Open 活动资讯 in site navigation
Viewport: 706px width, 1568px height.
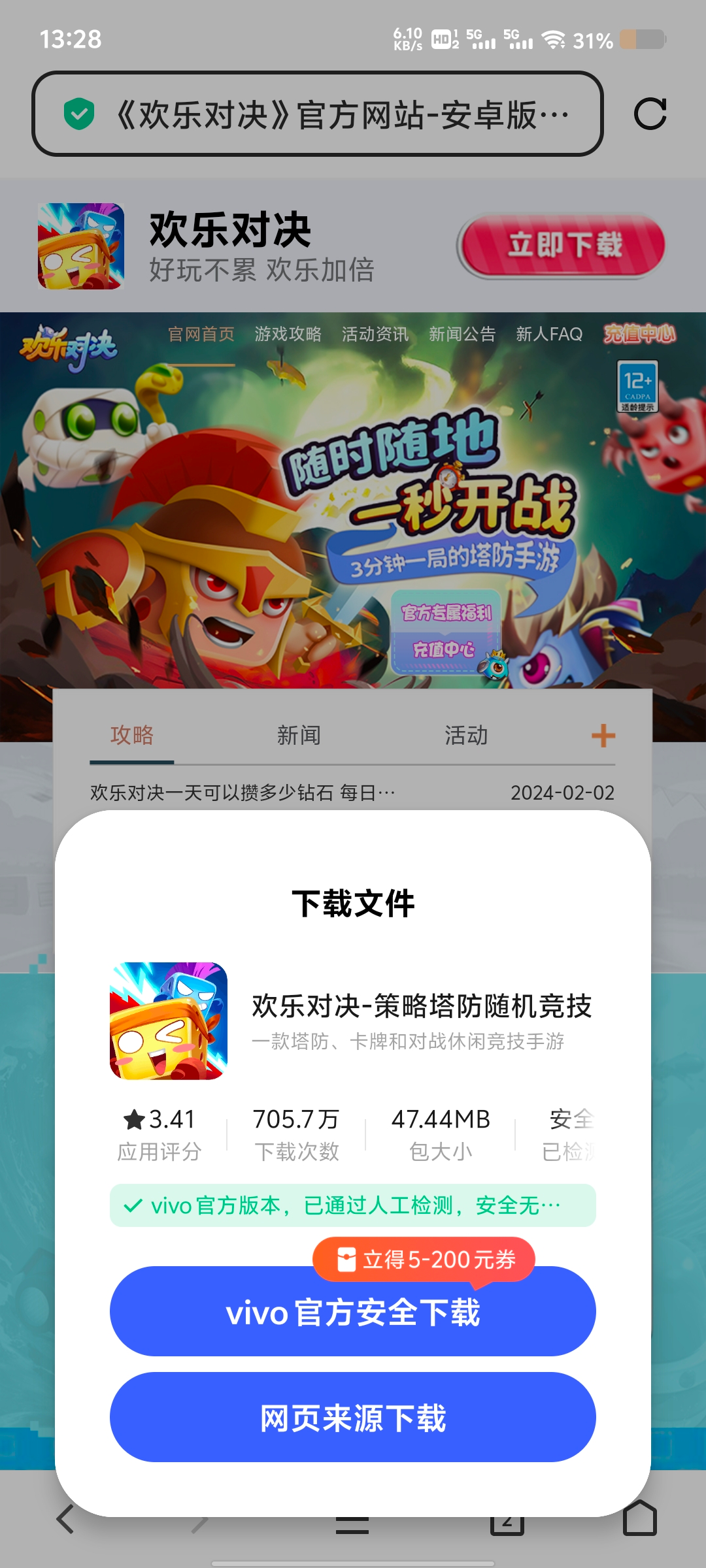(375, 335)
